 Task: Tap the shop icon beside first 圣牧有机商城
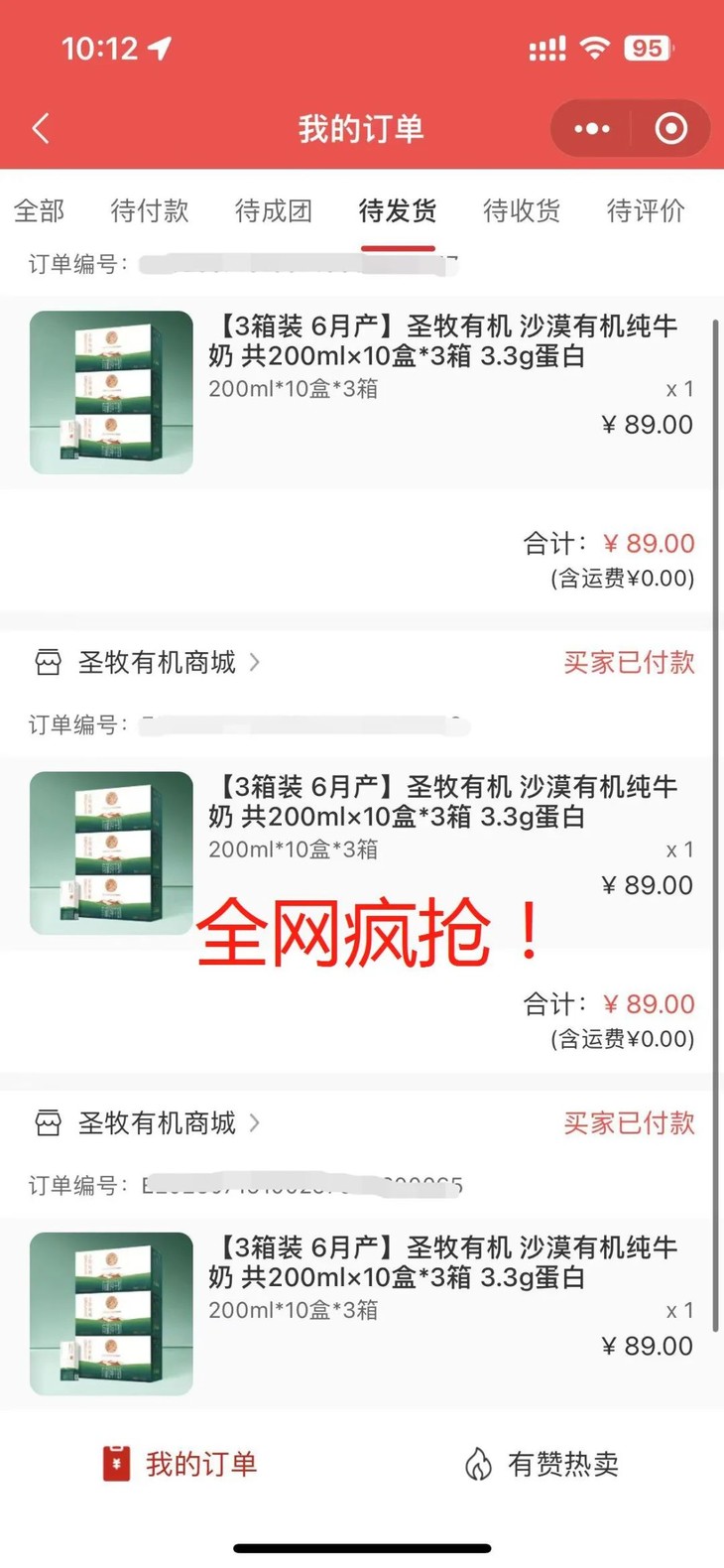coord(47,663)
